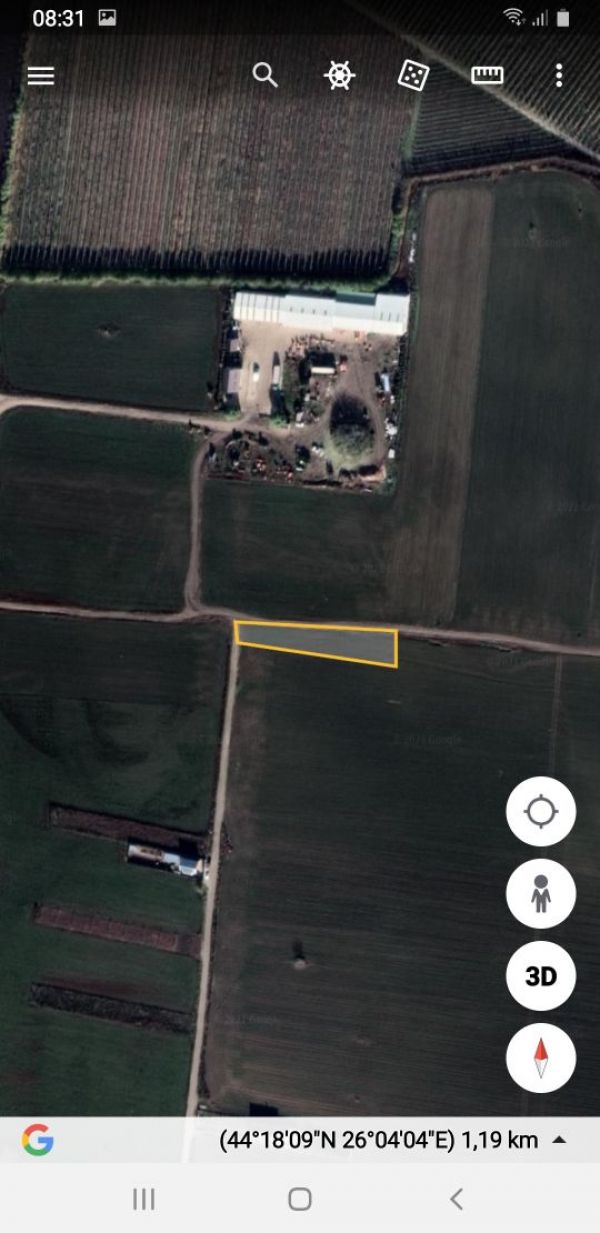This screenshot has height=1233, width=600.
Task: Open the ruler measure tool
Action: click(x=487, y=75)
